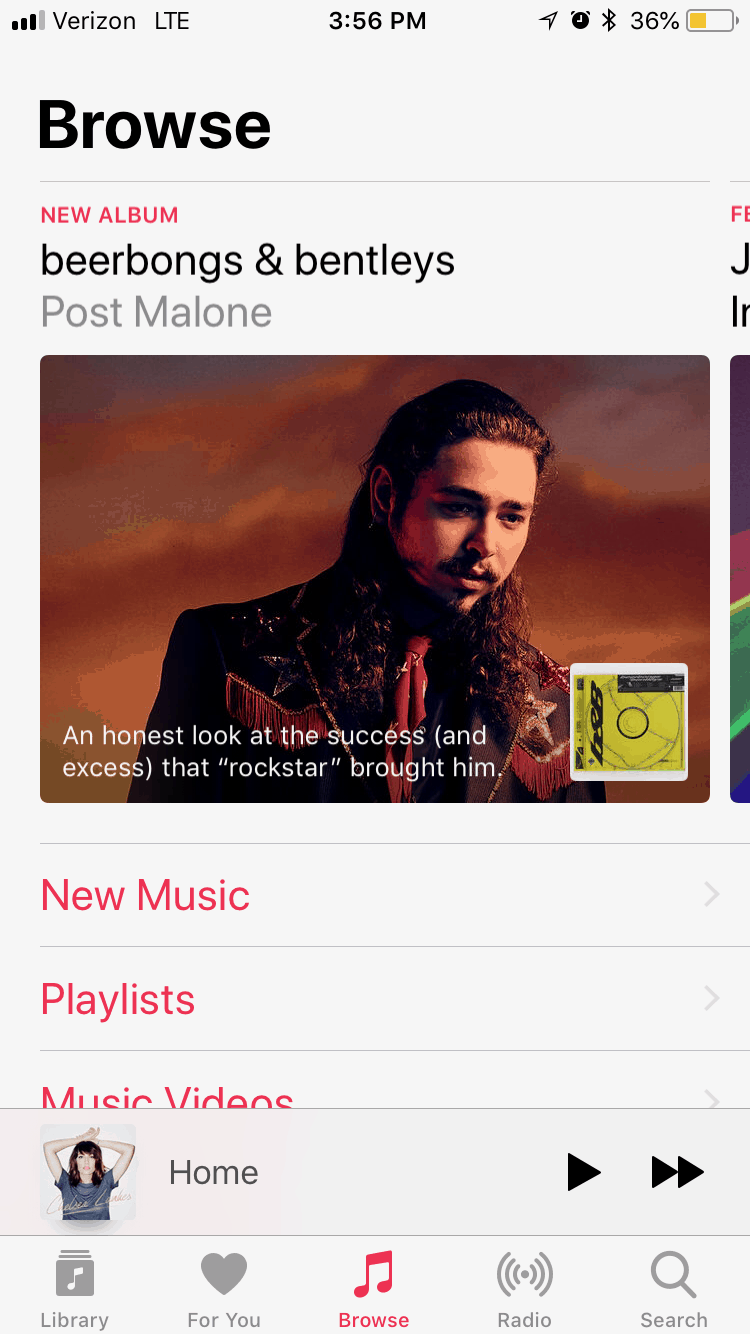Switch to the Library tab

(x=75, y=1289)
